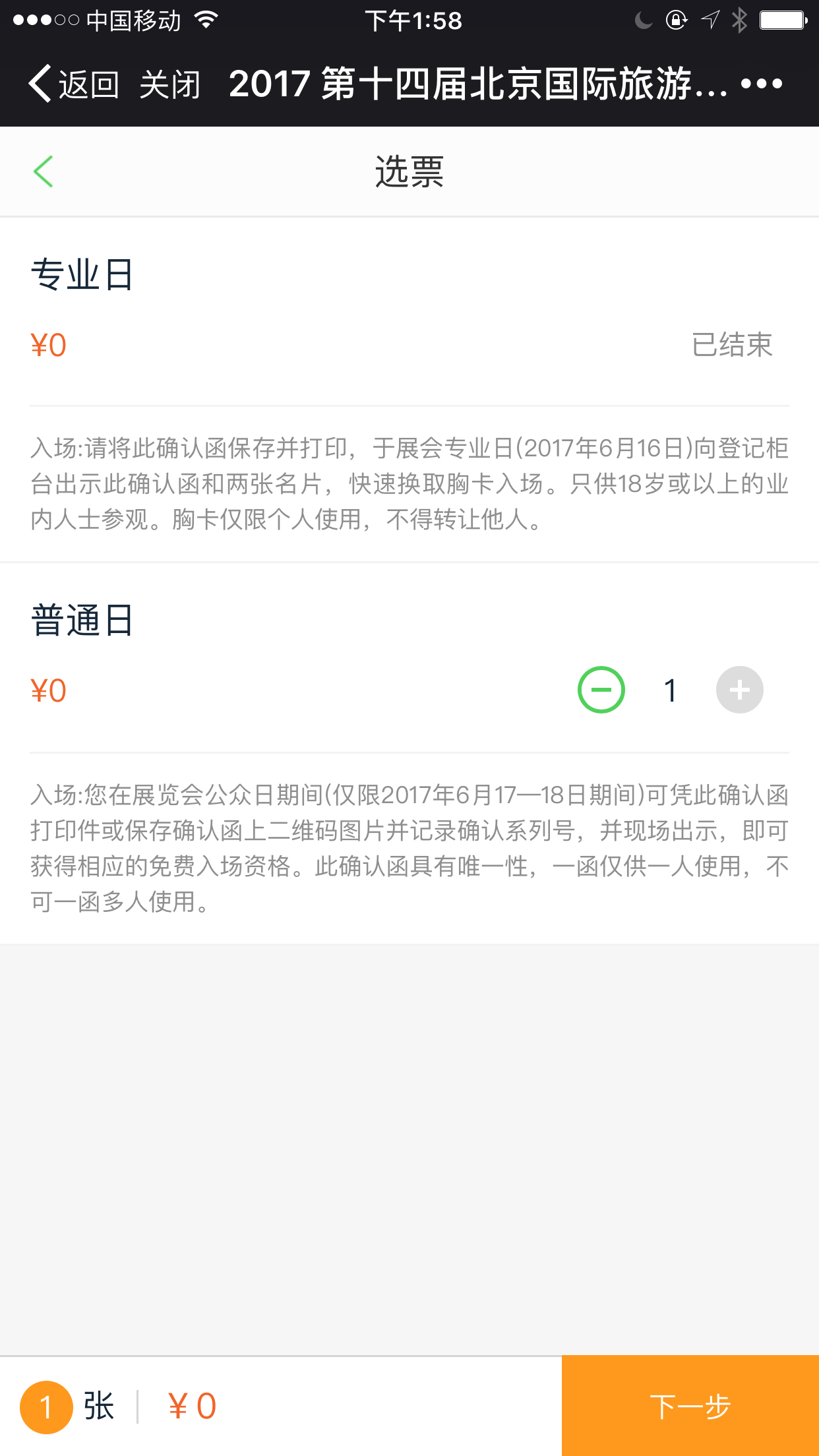Tap 返回 to go back in WeChat browser
This screenshot has width=819, height=1456.
[73, 84]
